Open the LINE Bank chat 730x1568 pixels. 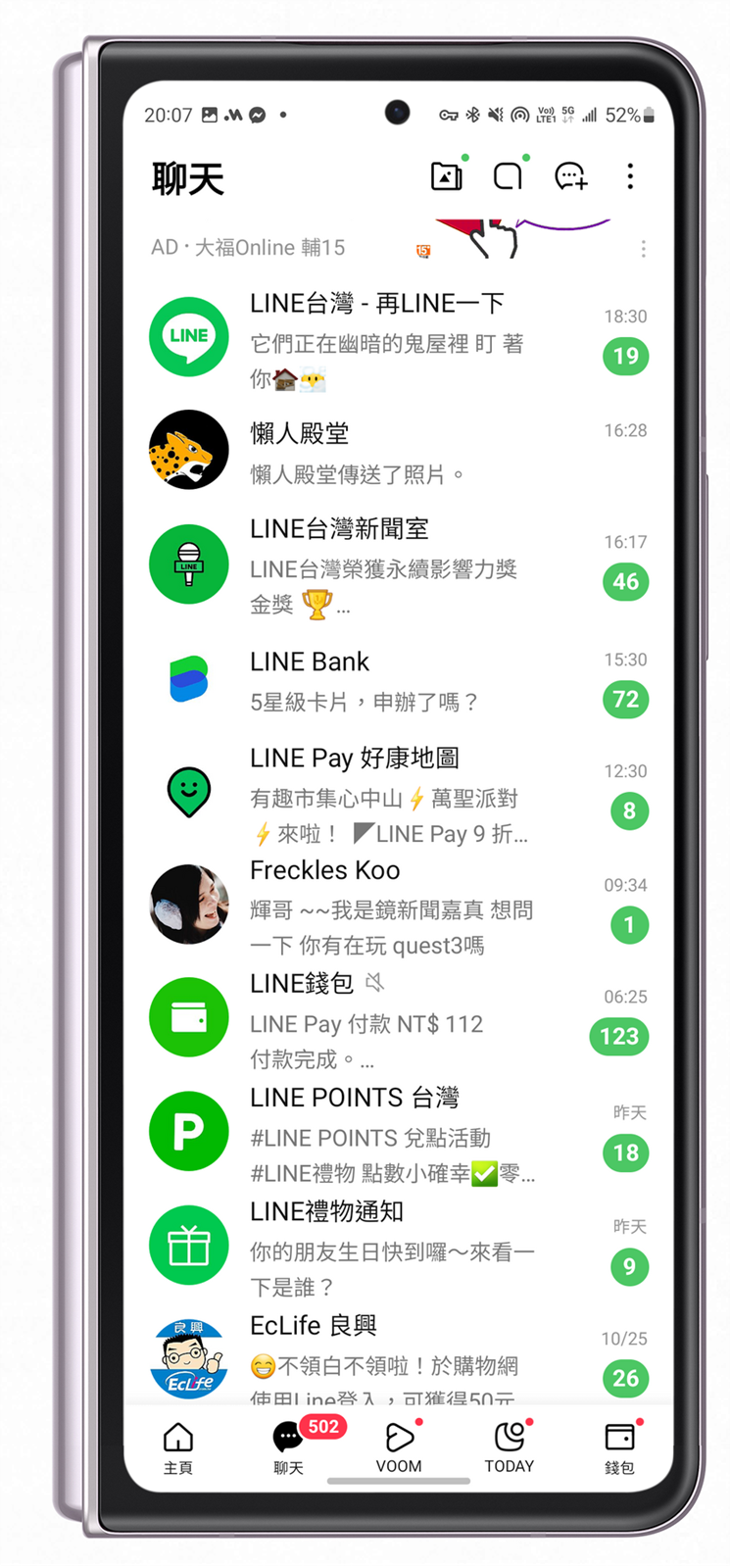point(392,680)
